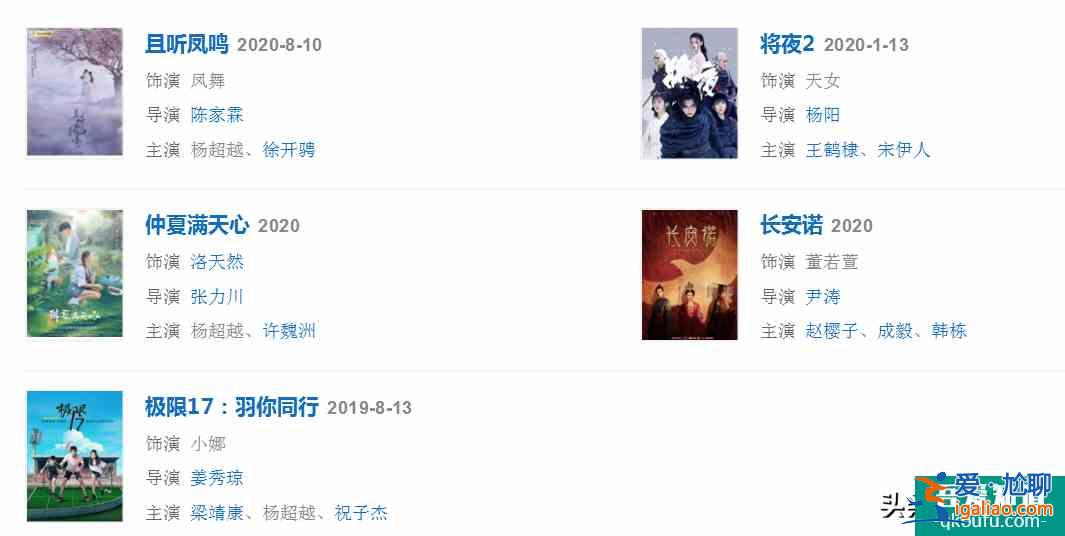Open actor 宋伊人's link

click(904, 150)
